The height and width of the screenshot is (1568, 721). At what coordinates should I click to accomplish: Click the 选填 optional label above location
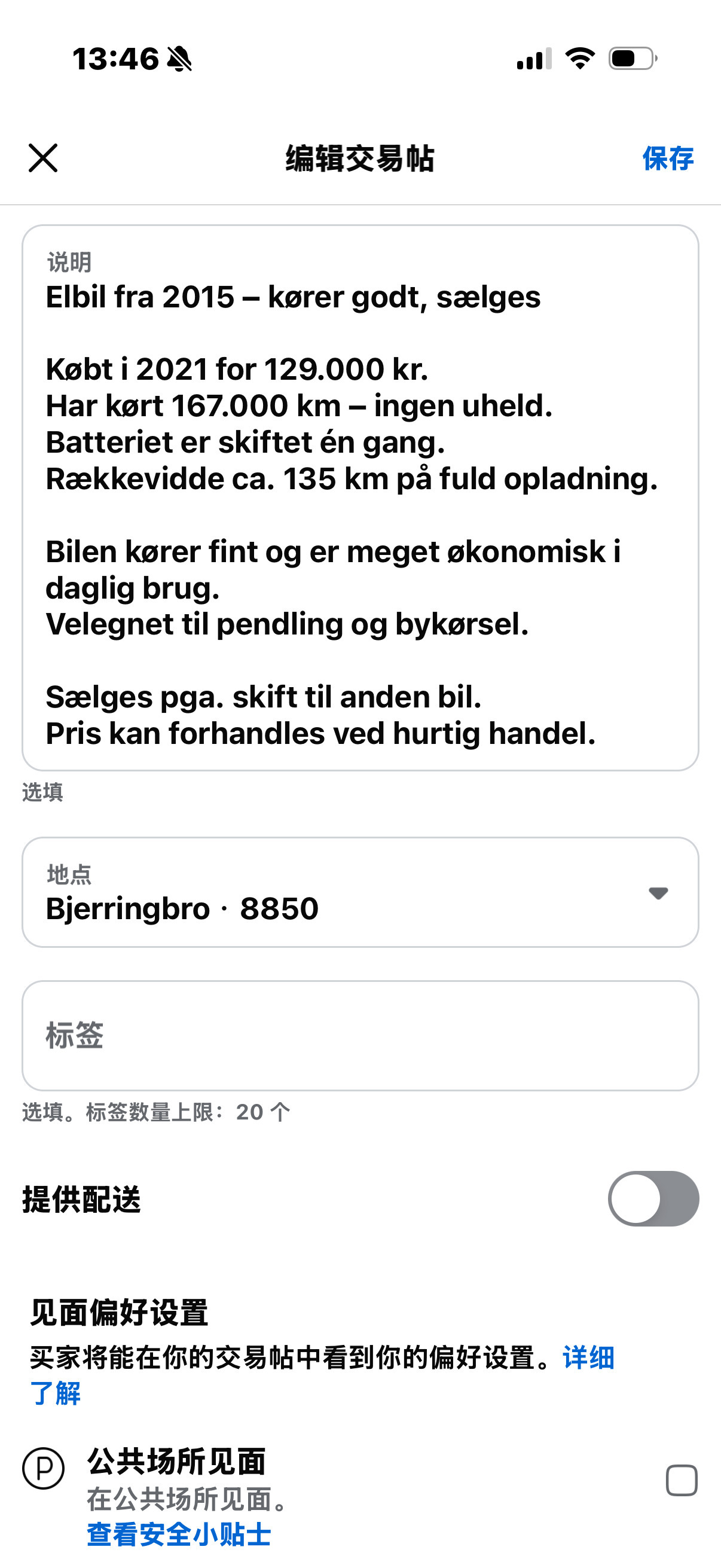[x=41, y=792]
